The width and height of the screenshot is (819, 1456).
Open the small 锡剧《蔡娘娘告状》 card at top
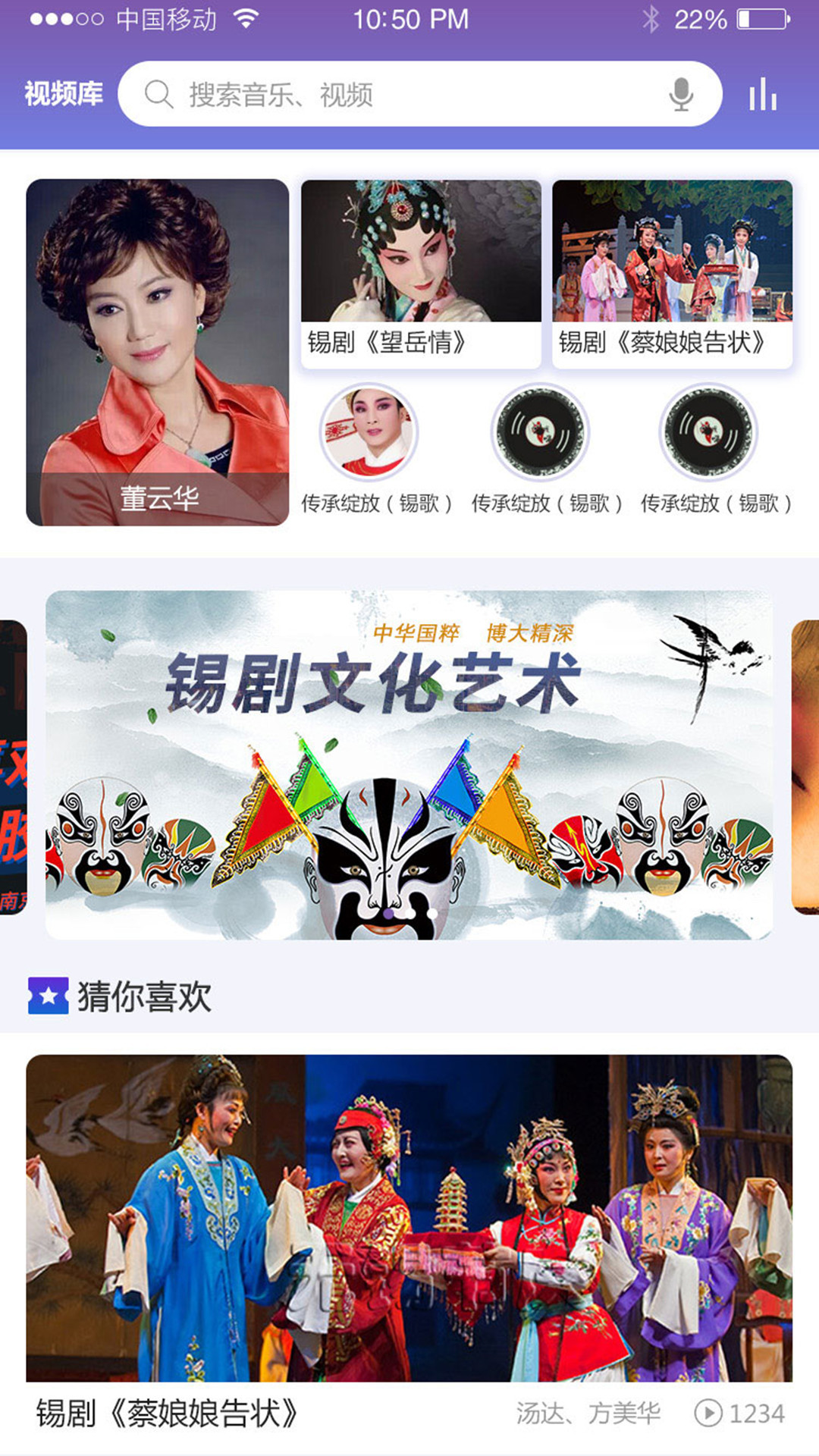coord(672,273)
